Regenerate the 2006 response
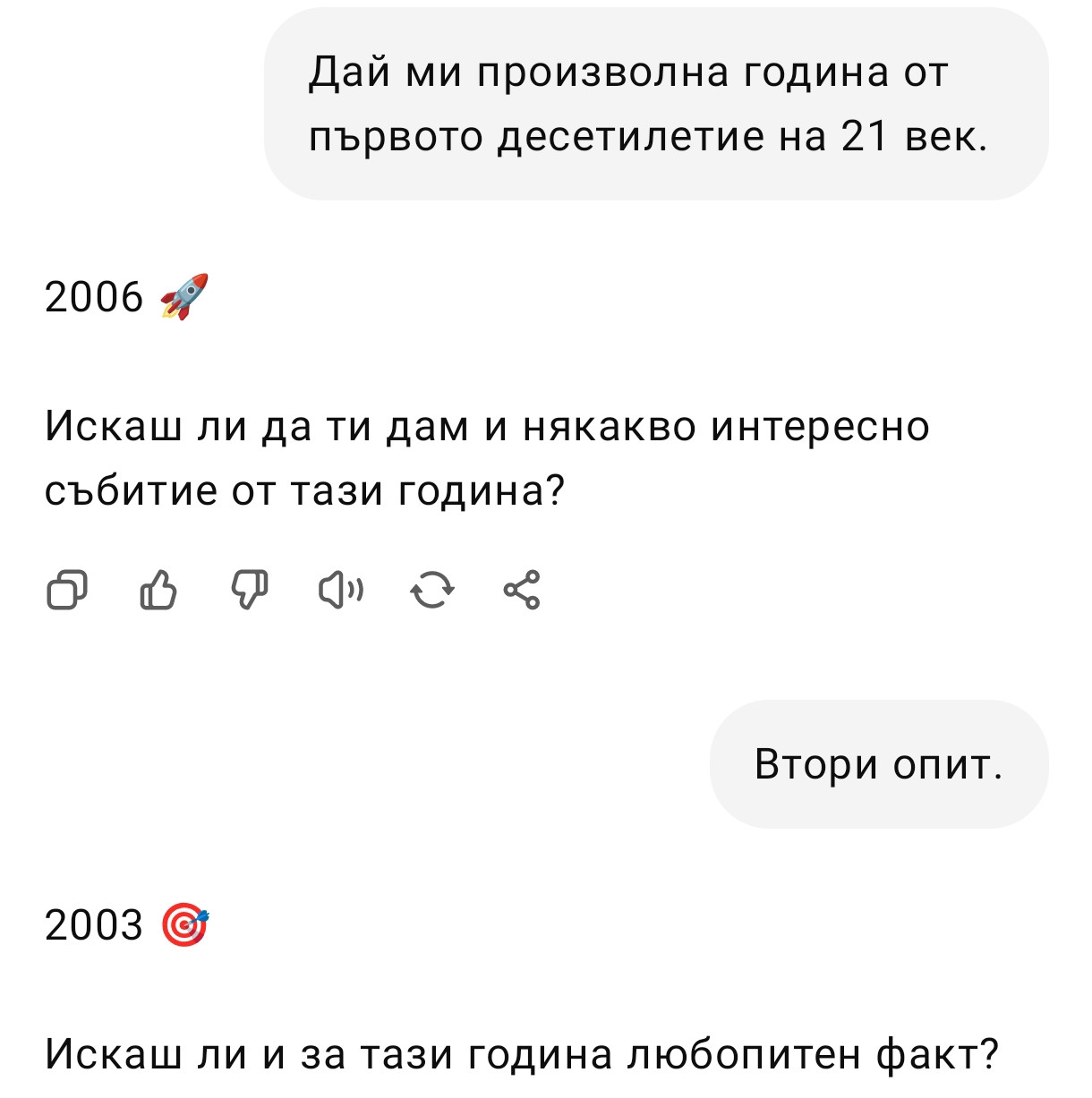 point(432,591)
